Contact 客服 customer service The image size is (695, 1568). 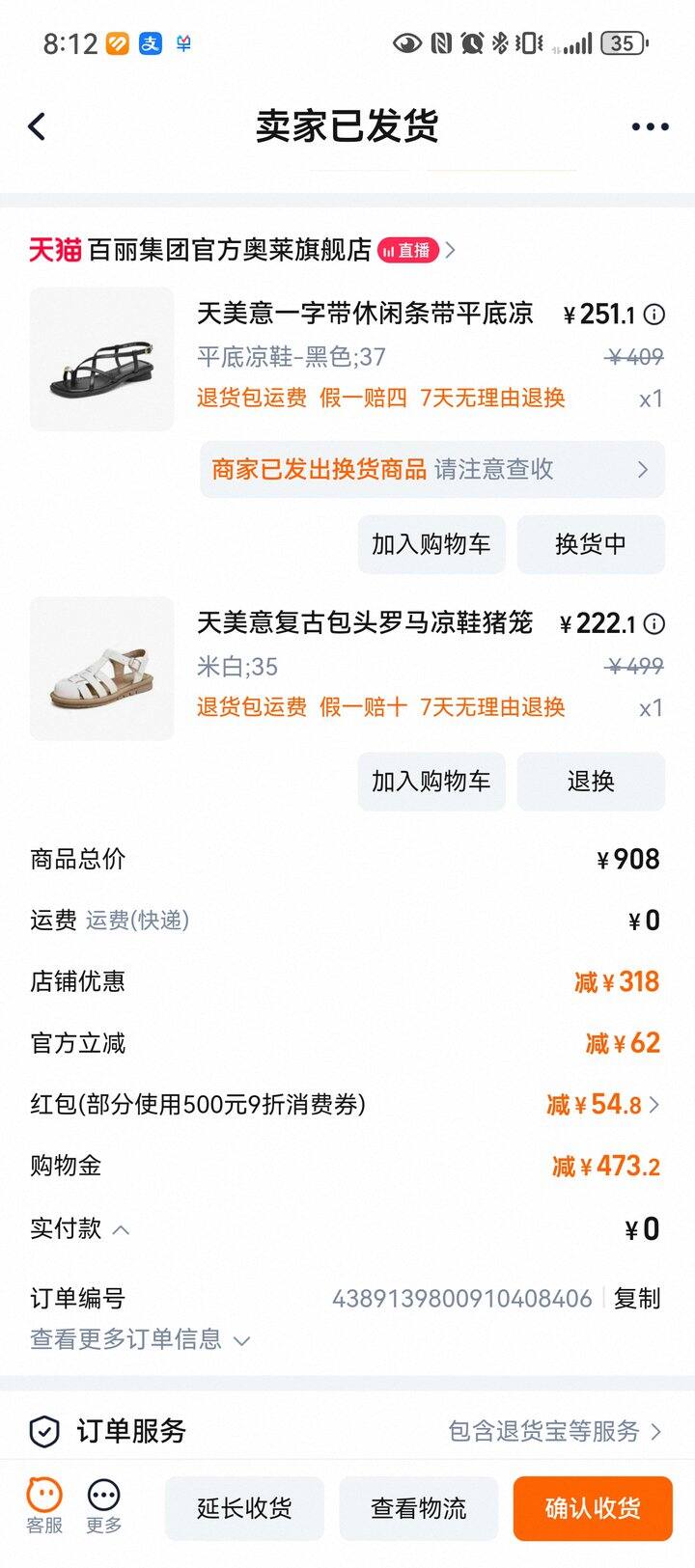point(44,1505)
